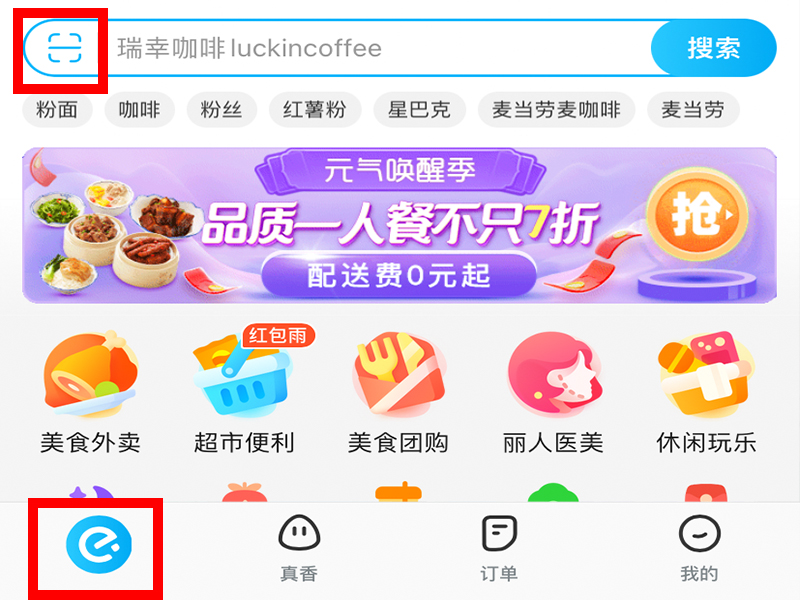Select the 粉面 suggestion chip
The height and width of the screenshot is (600, 800).
[57, 110]
